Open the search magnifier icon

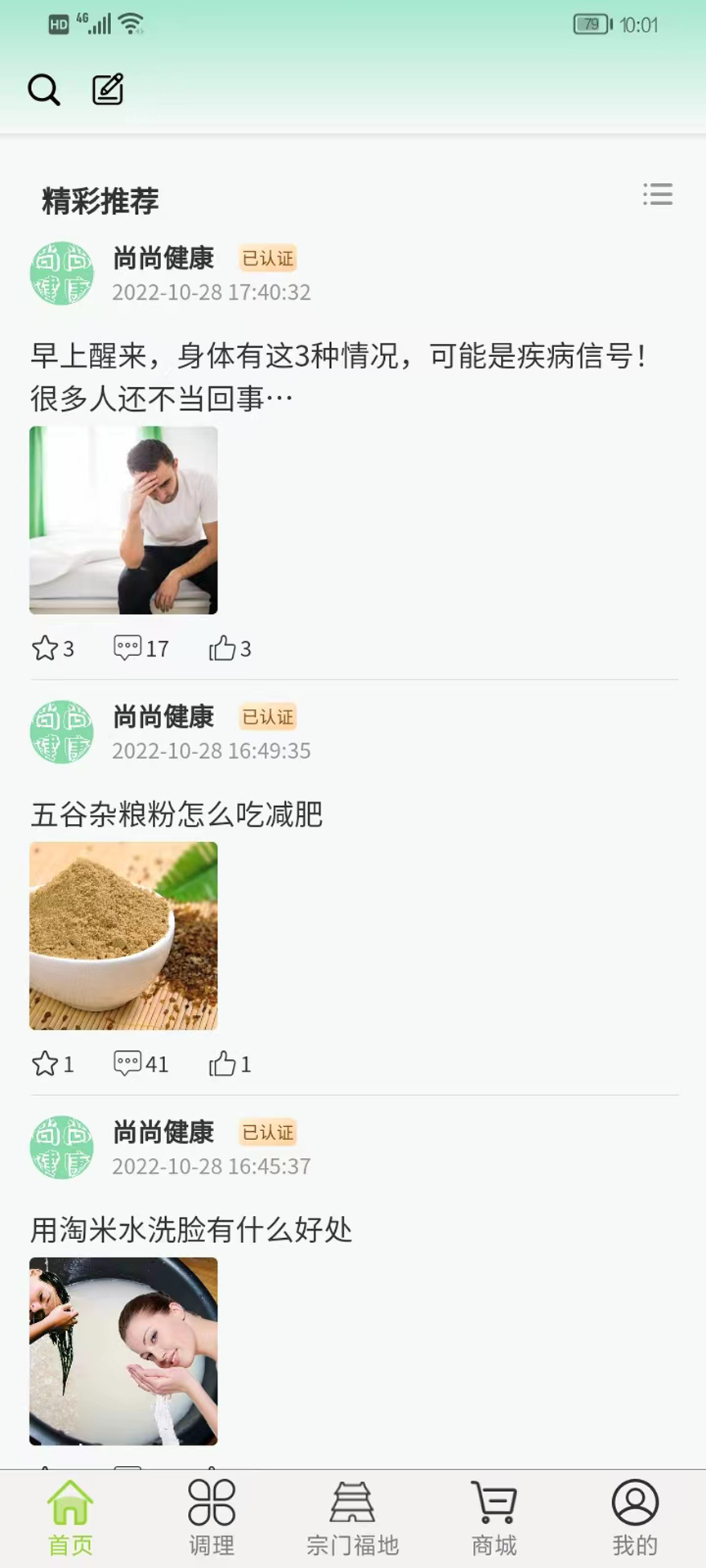pos(44,90)
